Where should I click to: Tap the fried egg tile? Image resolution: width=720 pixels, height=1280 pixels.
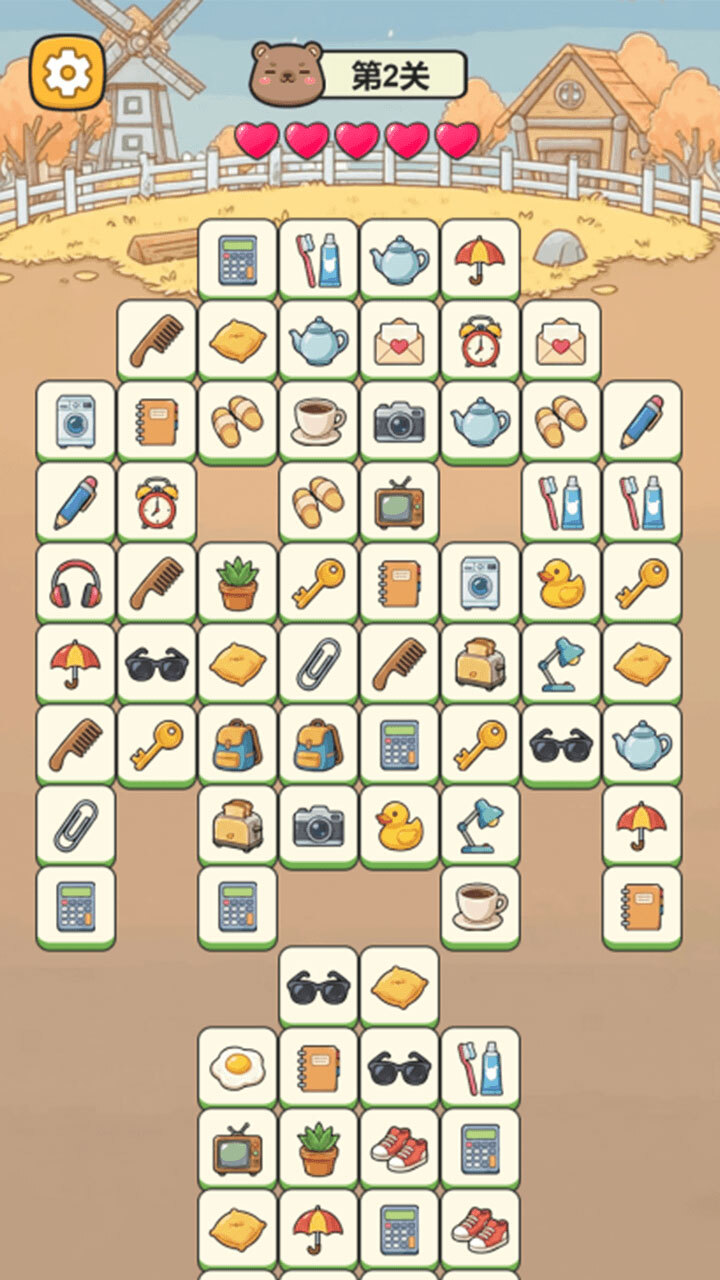[238, 1067]
